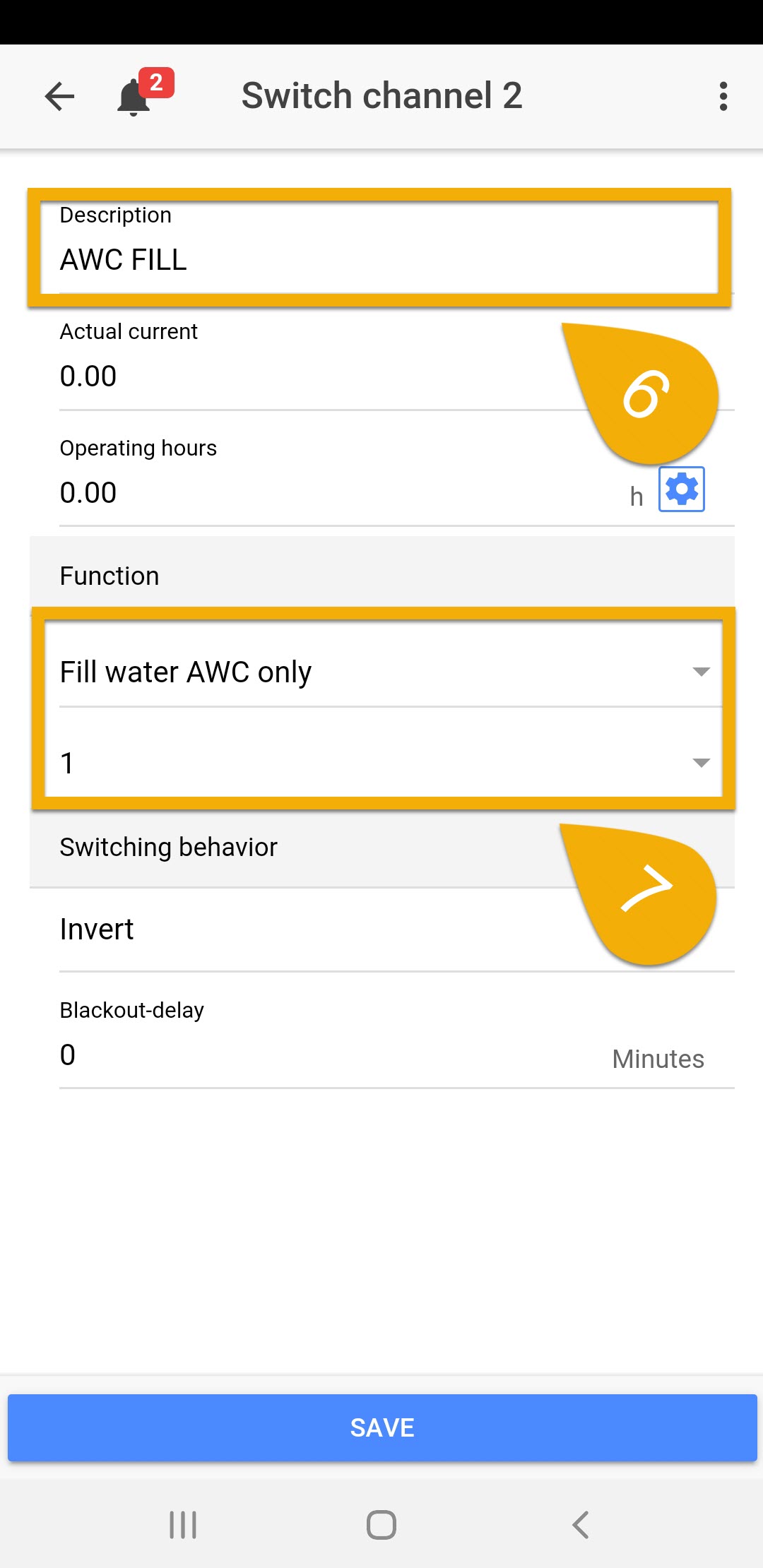
Task: Tap the yellow arrow callout labeled 7
Action: (646, 890)
